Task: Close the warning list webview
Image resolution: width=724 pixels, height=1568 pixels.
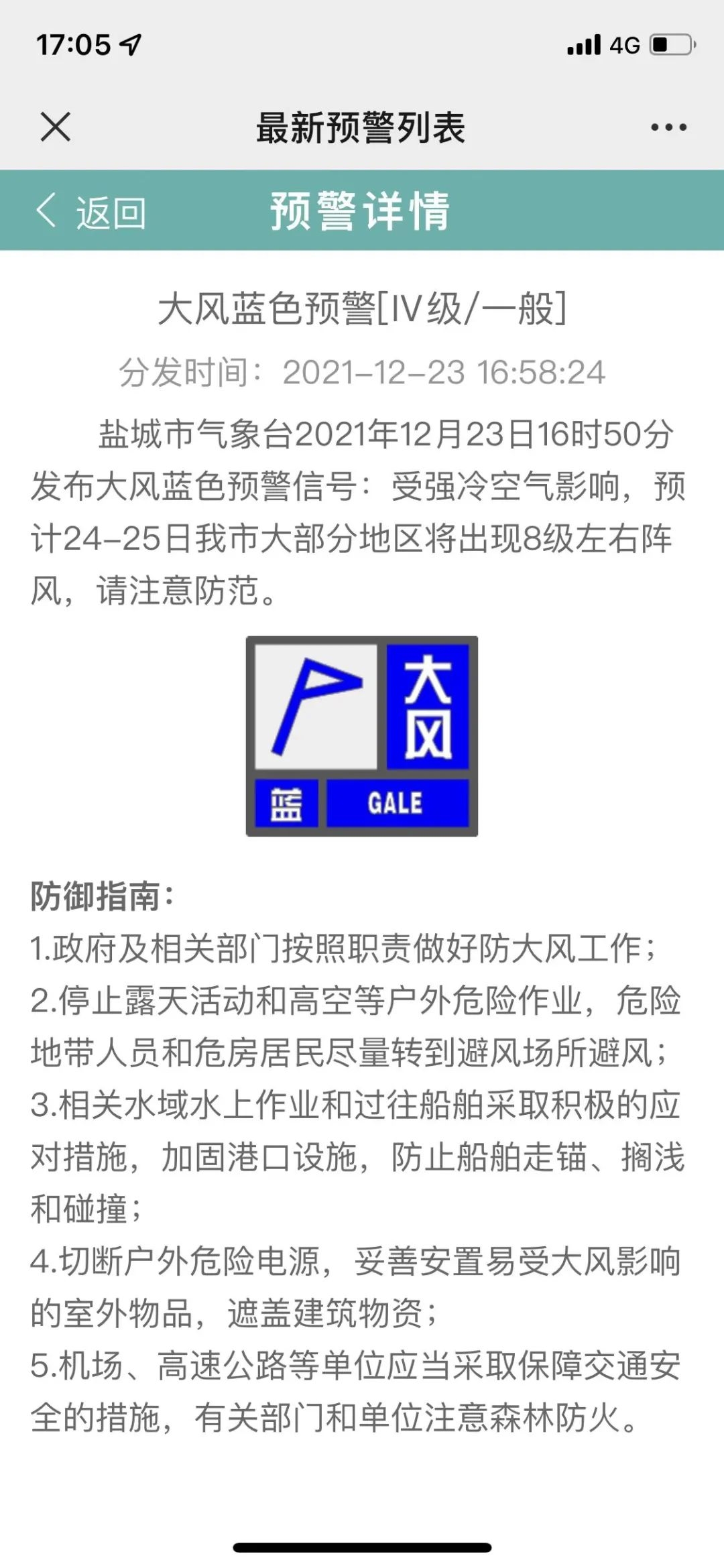Action: click(x=55, y=127)
